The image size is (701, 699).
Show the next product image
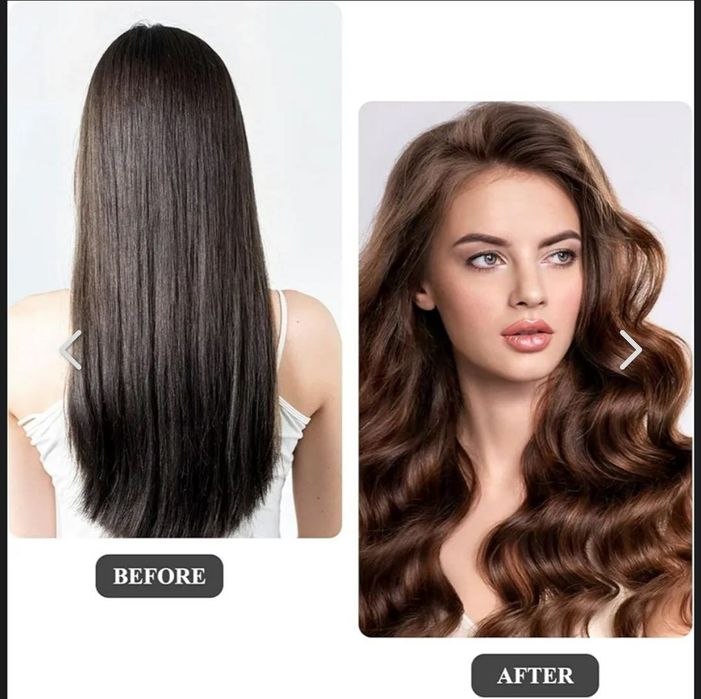point(630,350)
